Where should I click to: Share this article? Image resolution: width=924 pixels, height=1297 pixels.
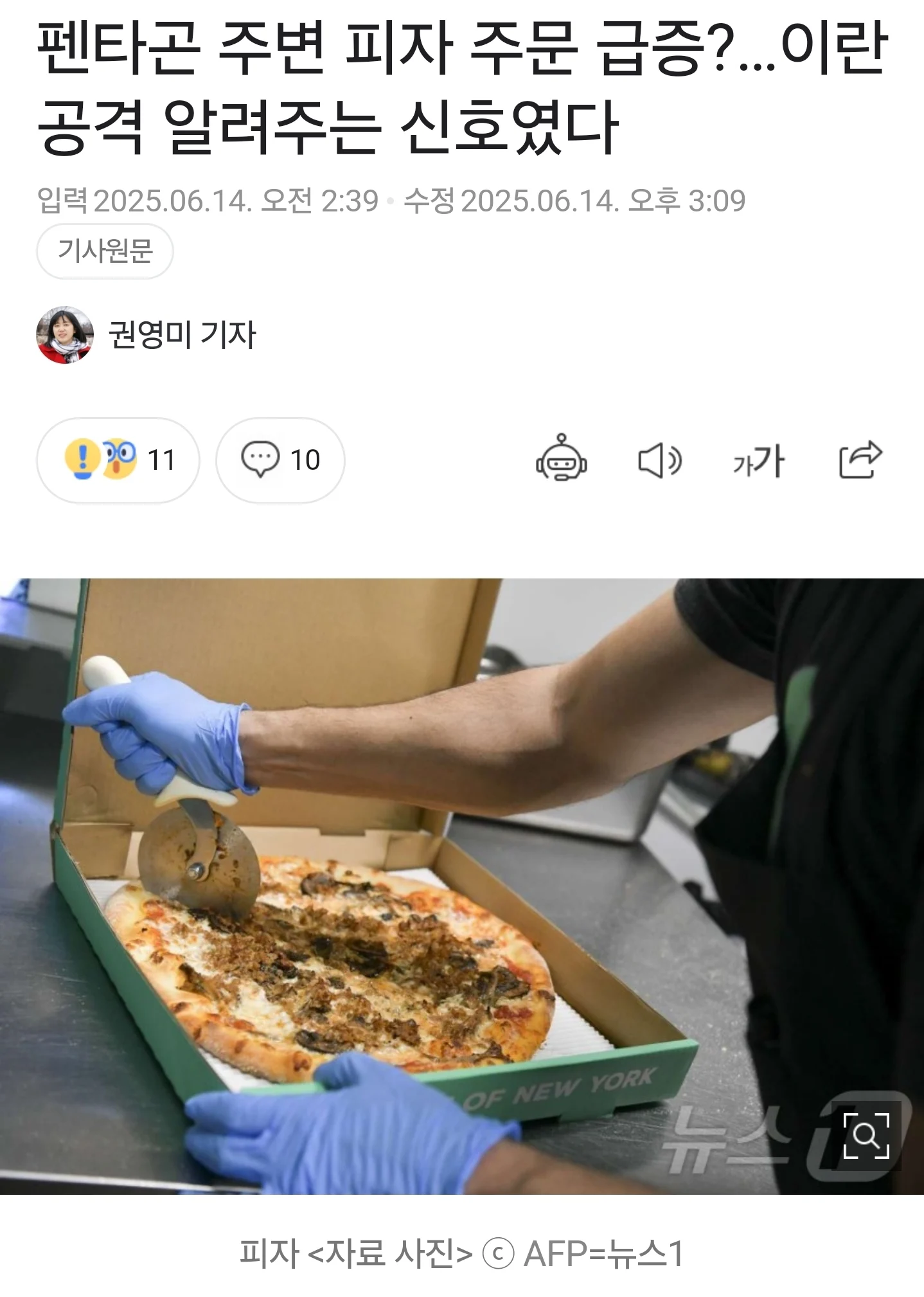click(860, 460)
